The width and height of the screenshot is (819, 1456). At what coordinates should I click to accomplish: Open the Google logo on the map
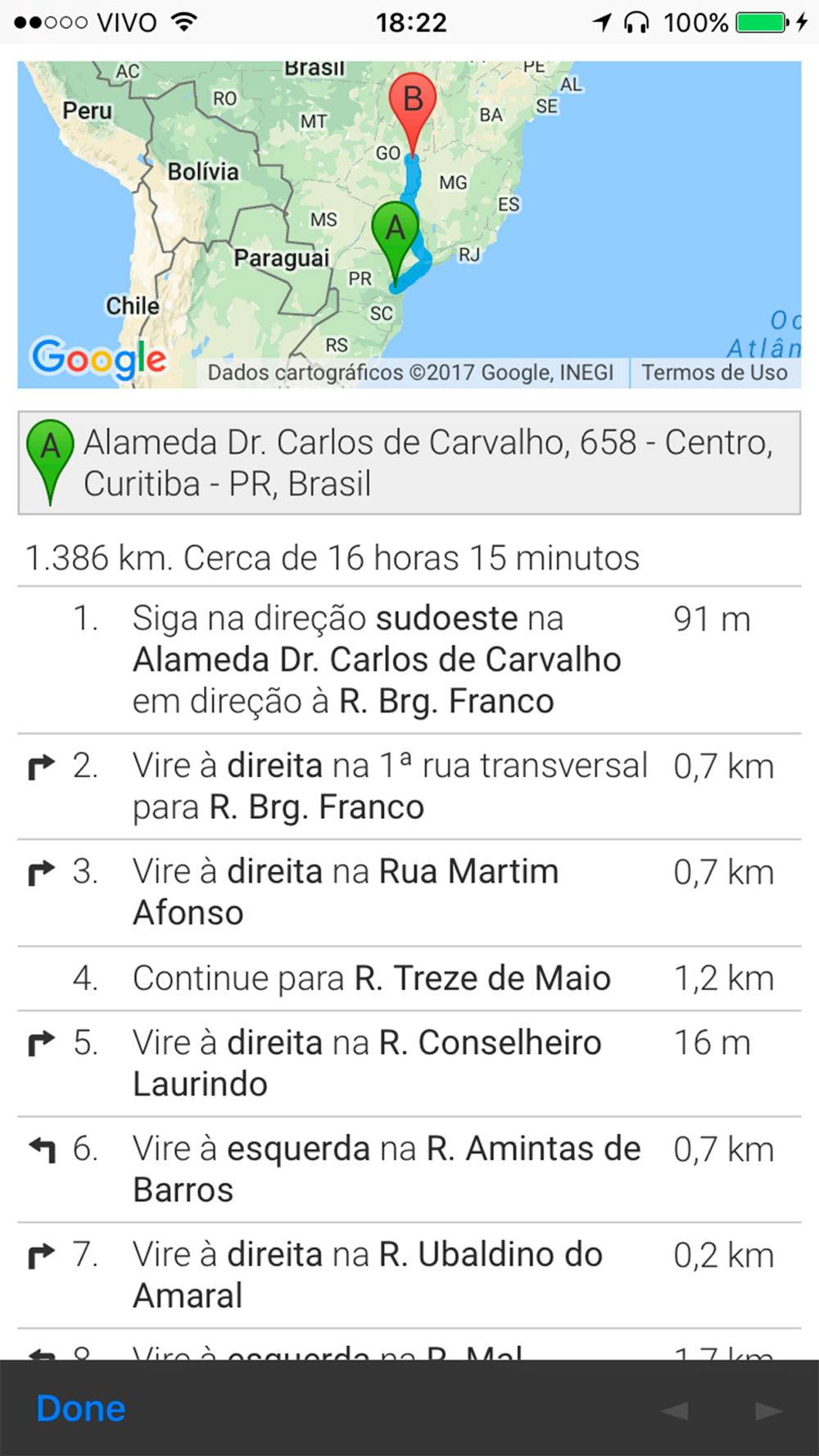pos(99,359)
